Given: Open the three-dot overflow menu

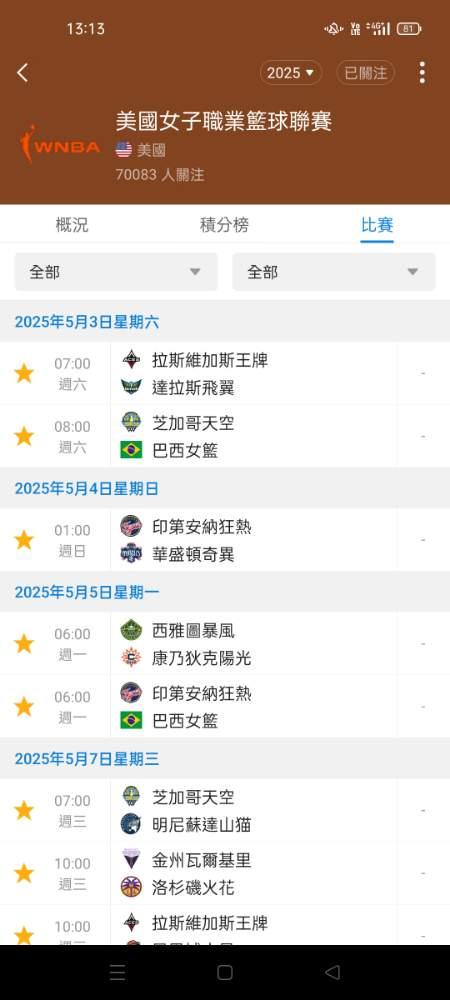Looking at the screenshot, I should click(422, 73).
